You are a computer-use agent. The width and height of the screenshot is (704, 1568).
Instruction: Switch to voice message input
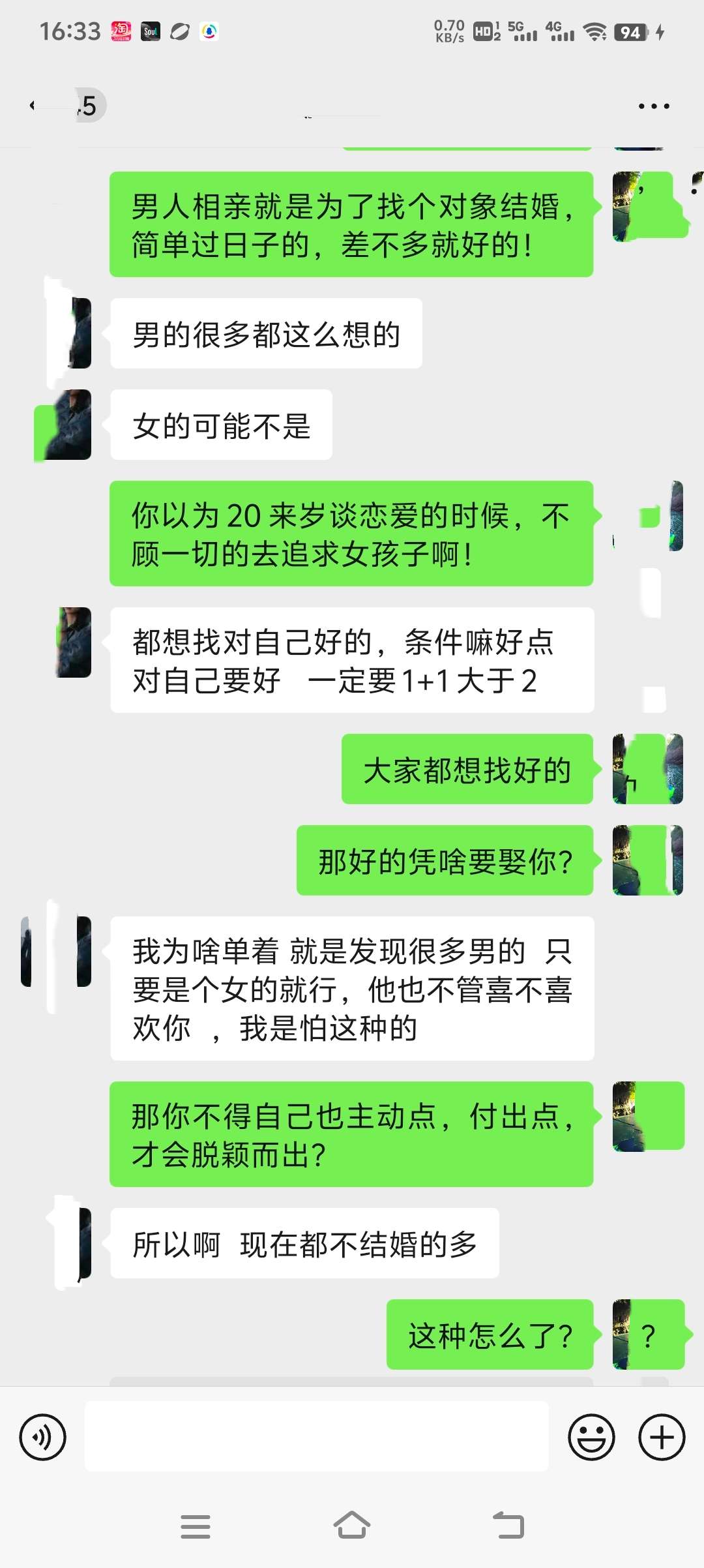(43, 1436)
